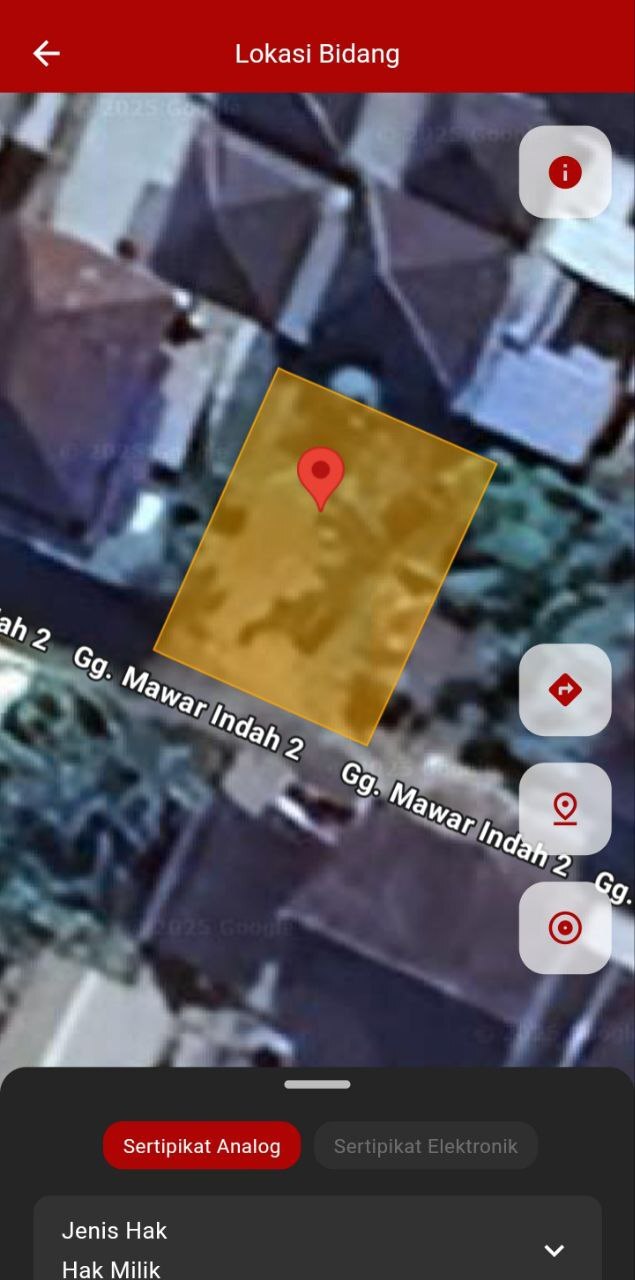Select the Sertipikat Analog tab
This screenshot has width=635, height=1280.
(201, 1146)
